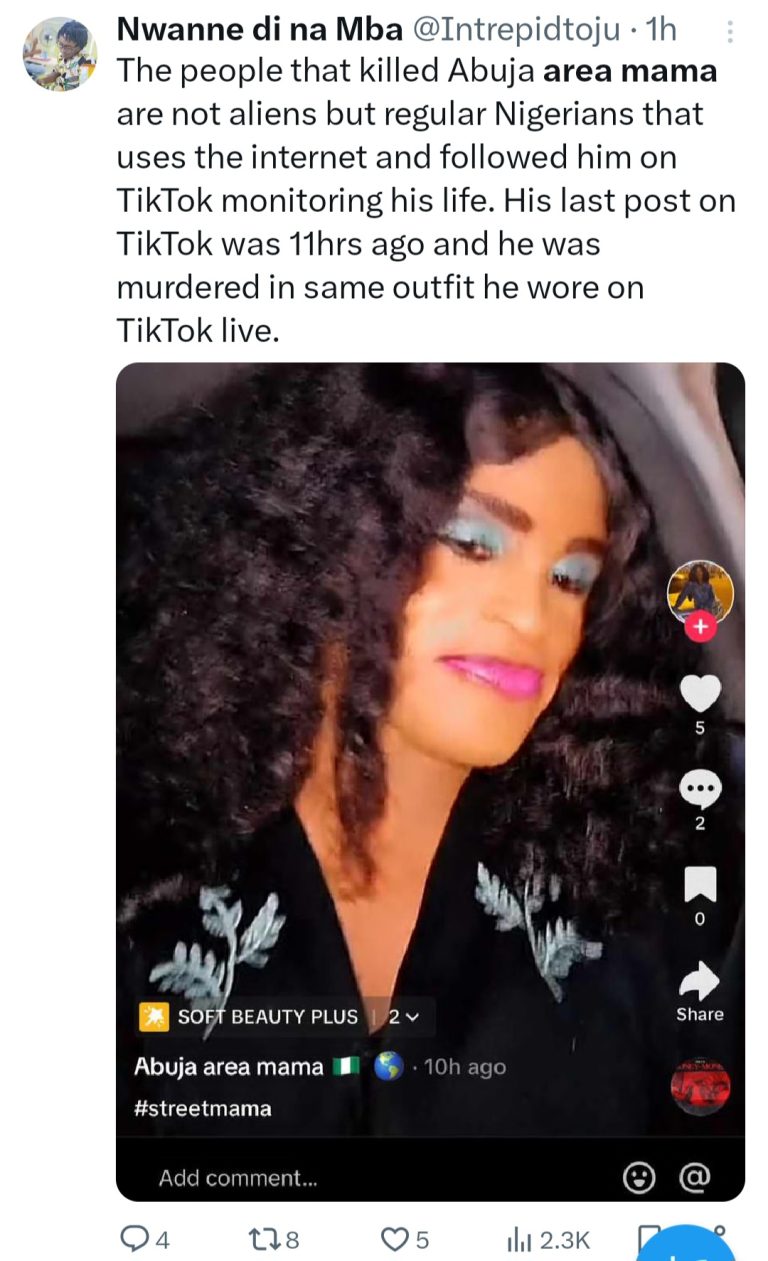
Task: Open the tweet's overflow menu
Action: 729,32
